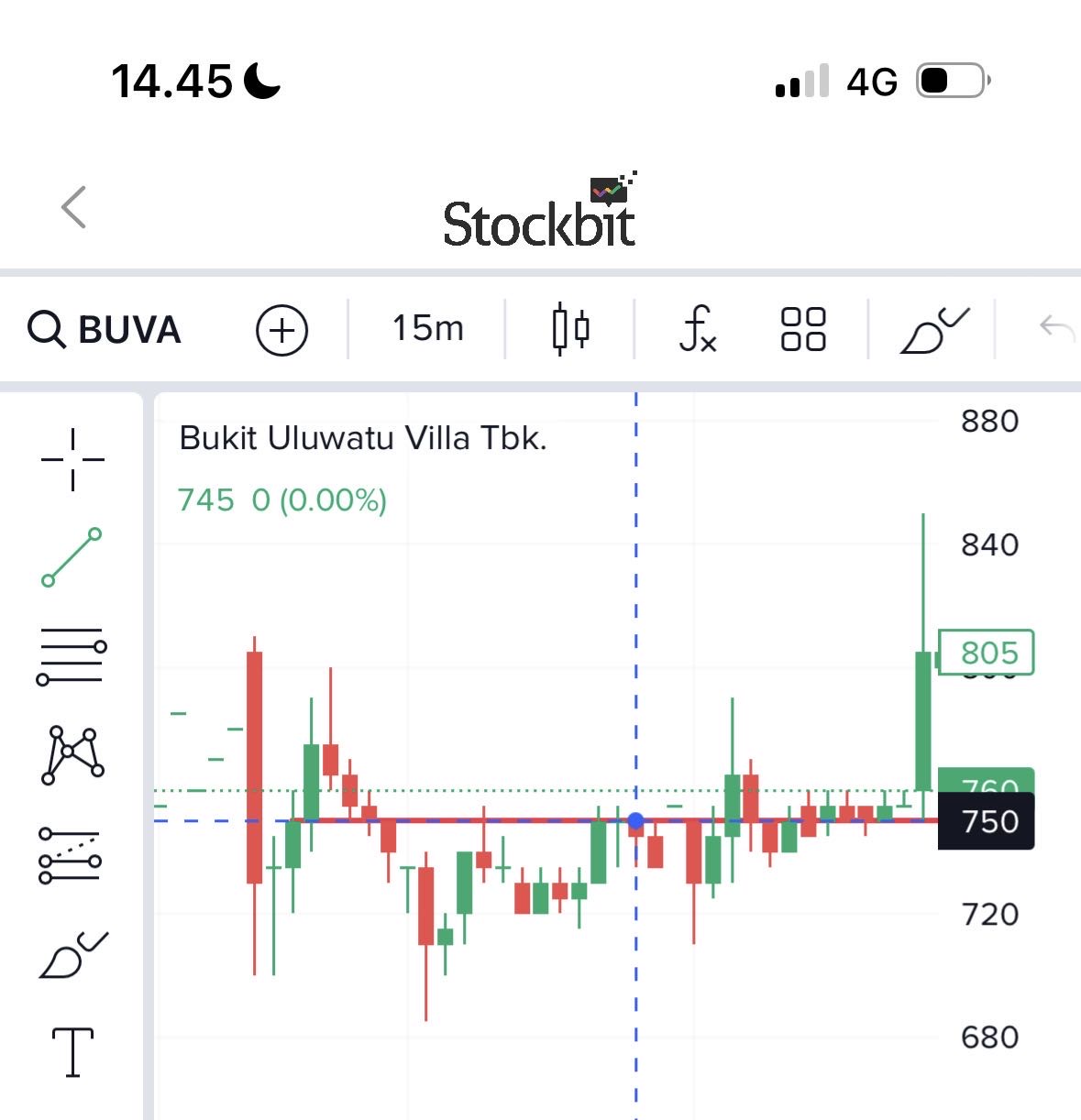Go back using the top-left arrow
Image resolution: width=1081 pixels, height=1120 pixels.
pyautogui.click(x=74, y=207)
